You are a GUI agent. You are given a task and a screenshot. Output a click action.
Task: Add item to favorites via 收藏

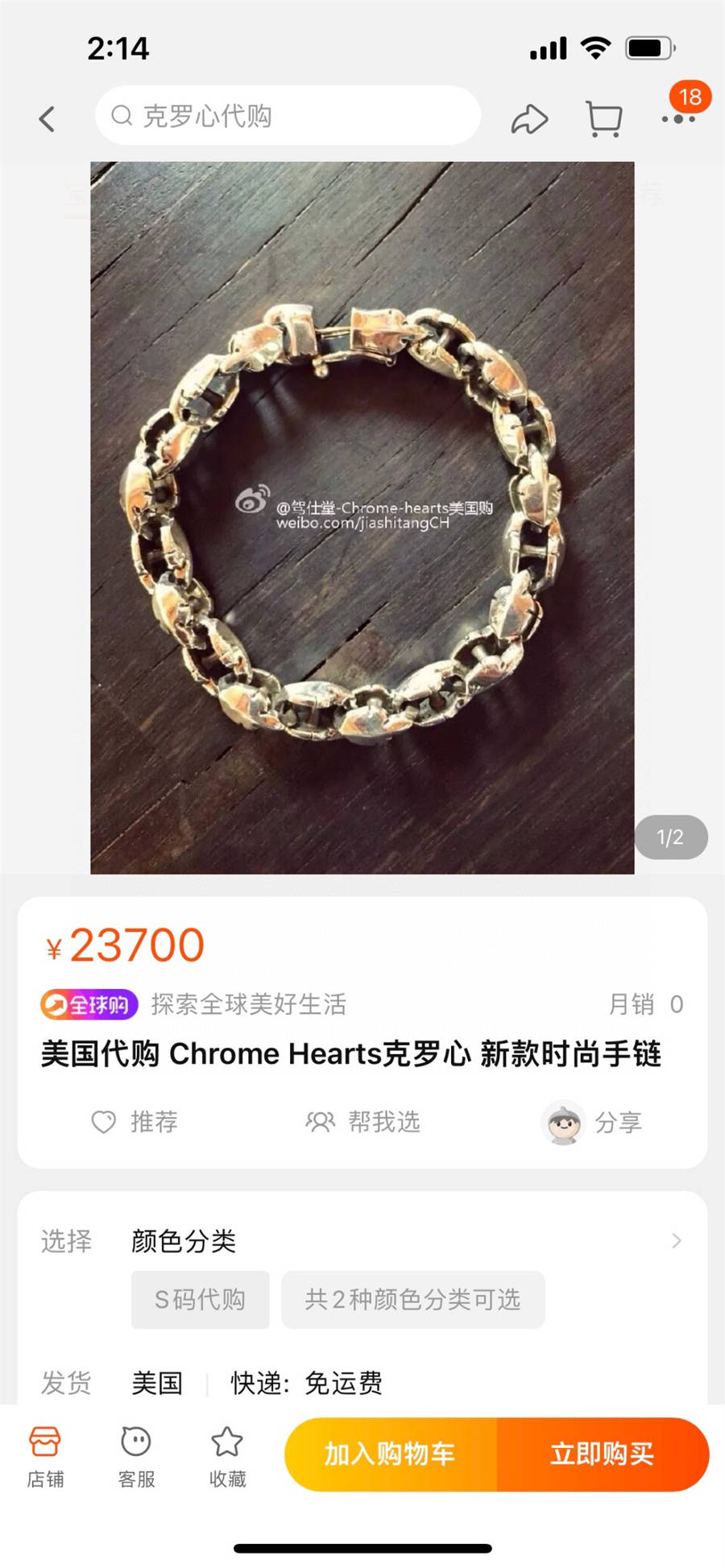point(227,1455)
